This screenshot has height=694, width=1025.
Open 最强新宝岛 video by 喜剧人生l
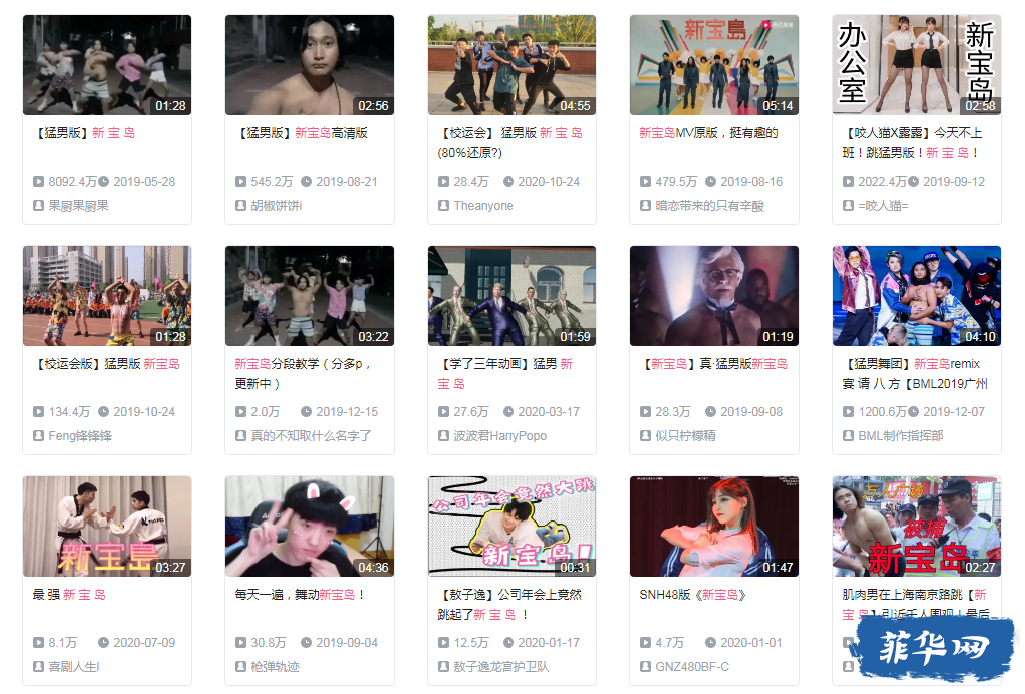(x=106, y=526)
